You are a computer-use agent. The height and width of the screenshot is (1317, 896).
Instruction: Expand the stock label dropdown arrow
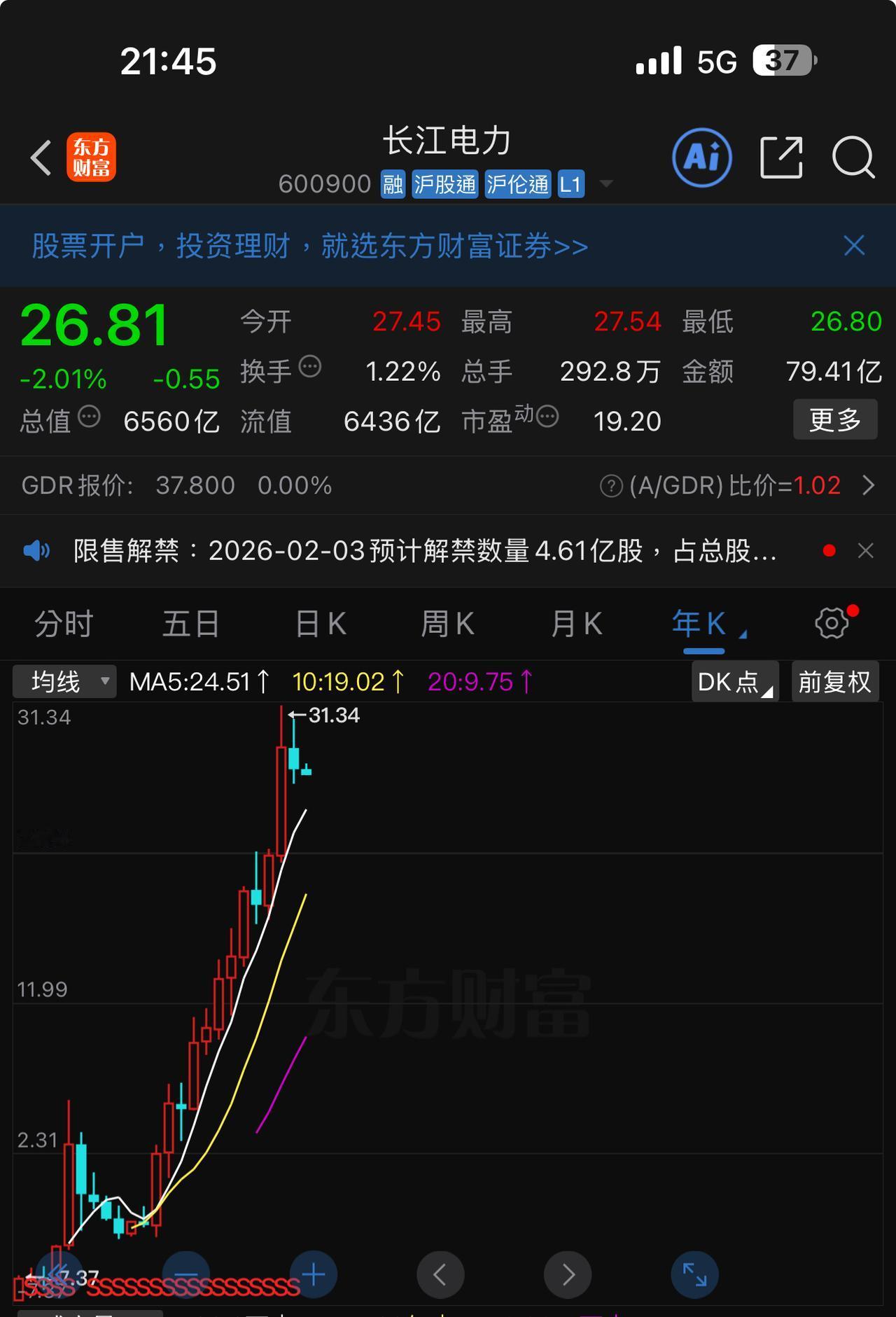605,184
